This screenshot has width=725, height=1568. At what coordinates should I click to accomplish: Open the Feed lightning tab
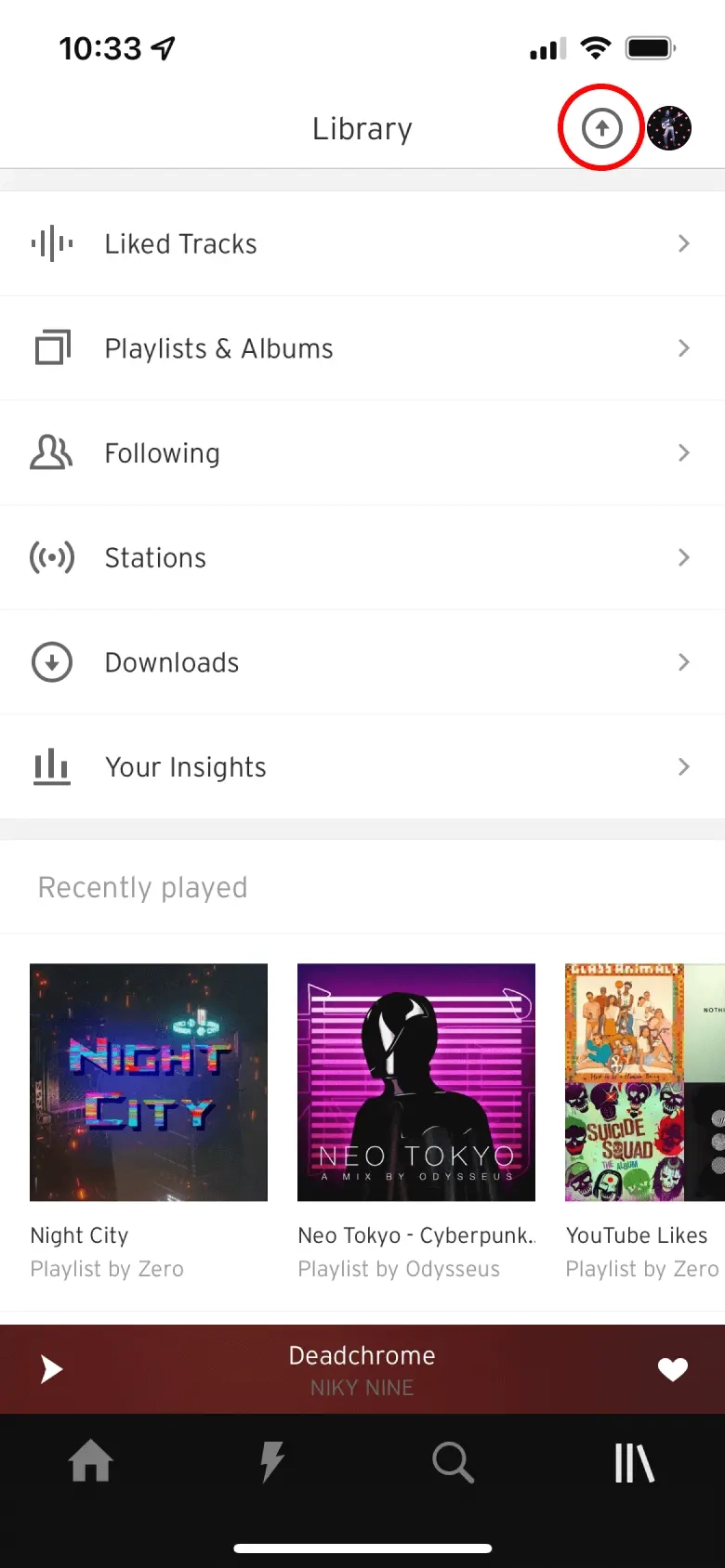tap(271, 1461)
